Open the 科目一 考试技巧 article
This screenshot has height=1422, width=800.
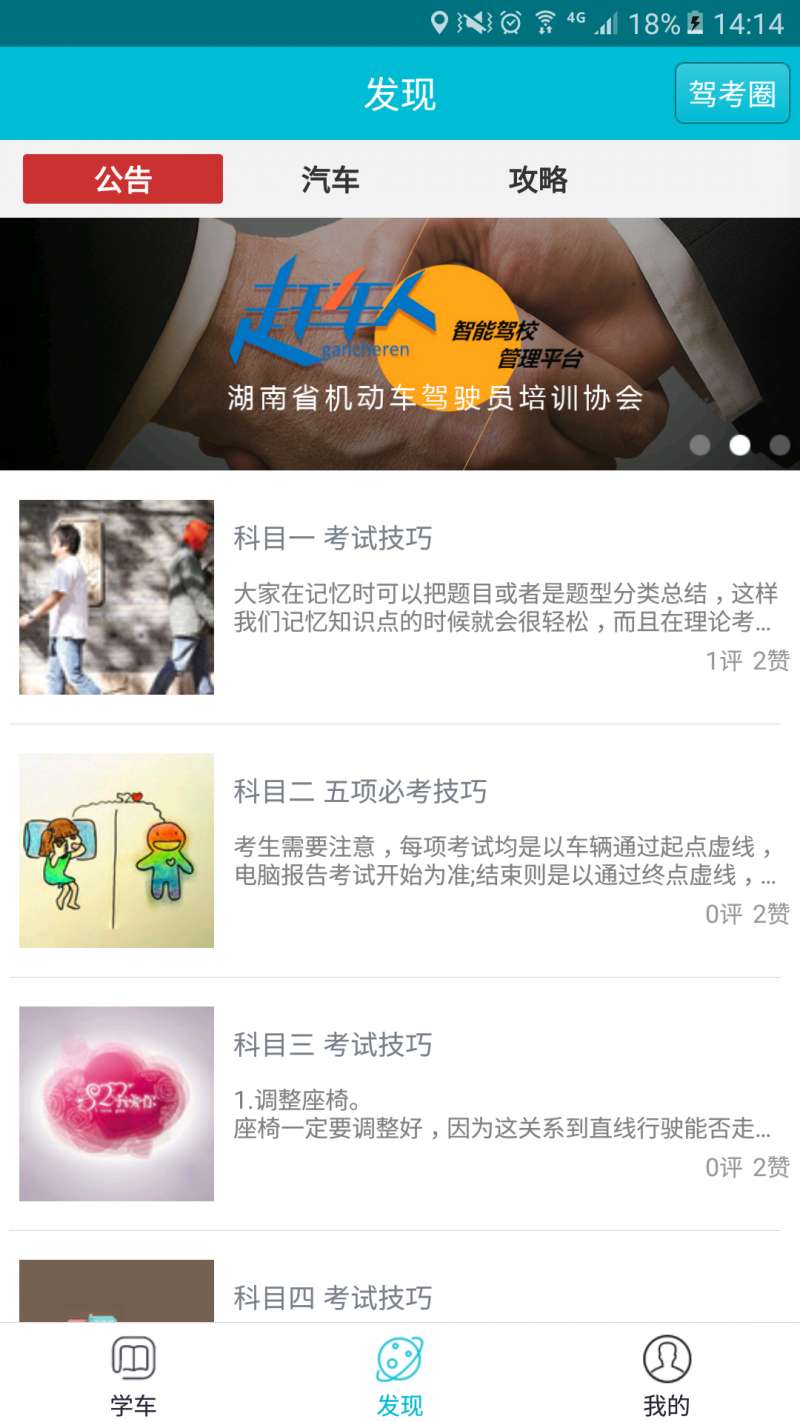(x=400, y=597)
